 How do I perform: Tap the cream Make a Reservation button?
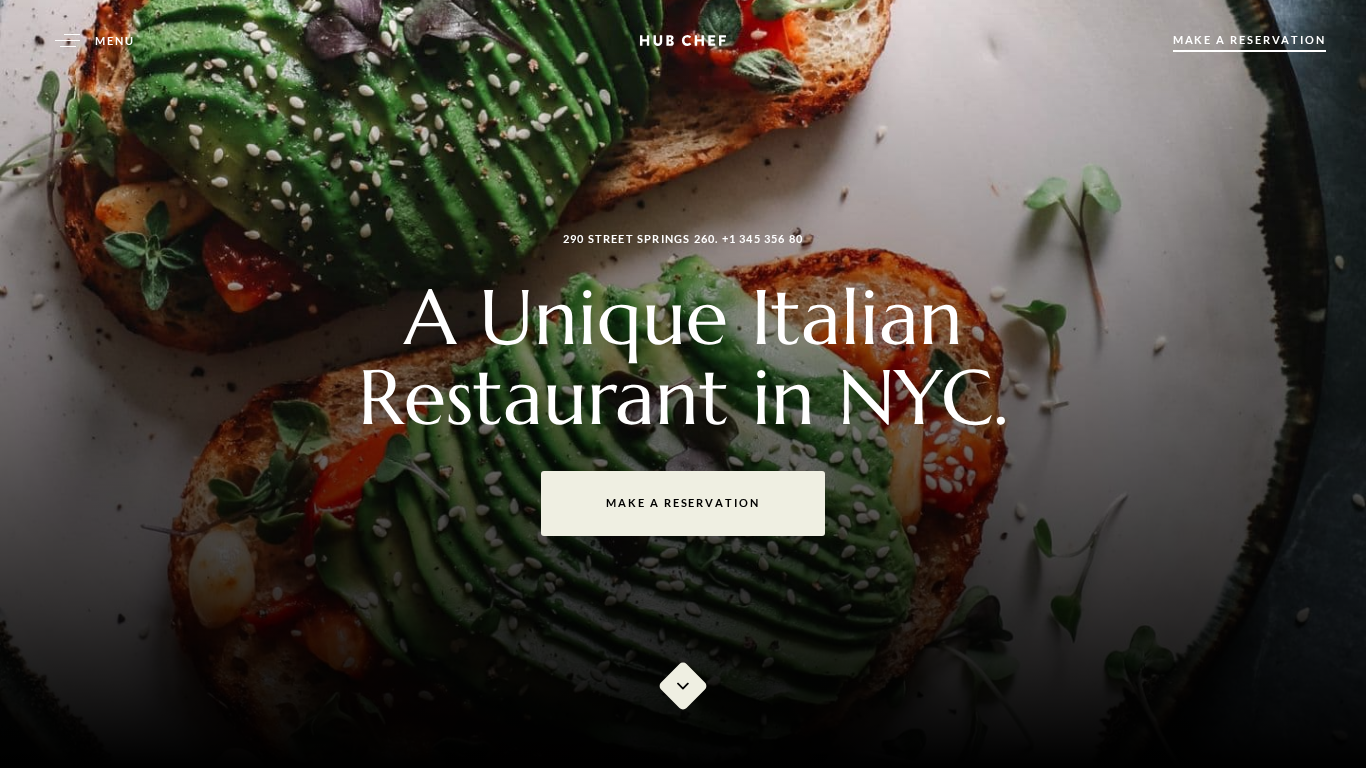[x=683, y=503]
